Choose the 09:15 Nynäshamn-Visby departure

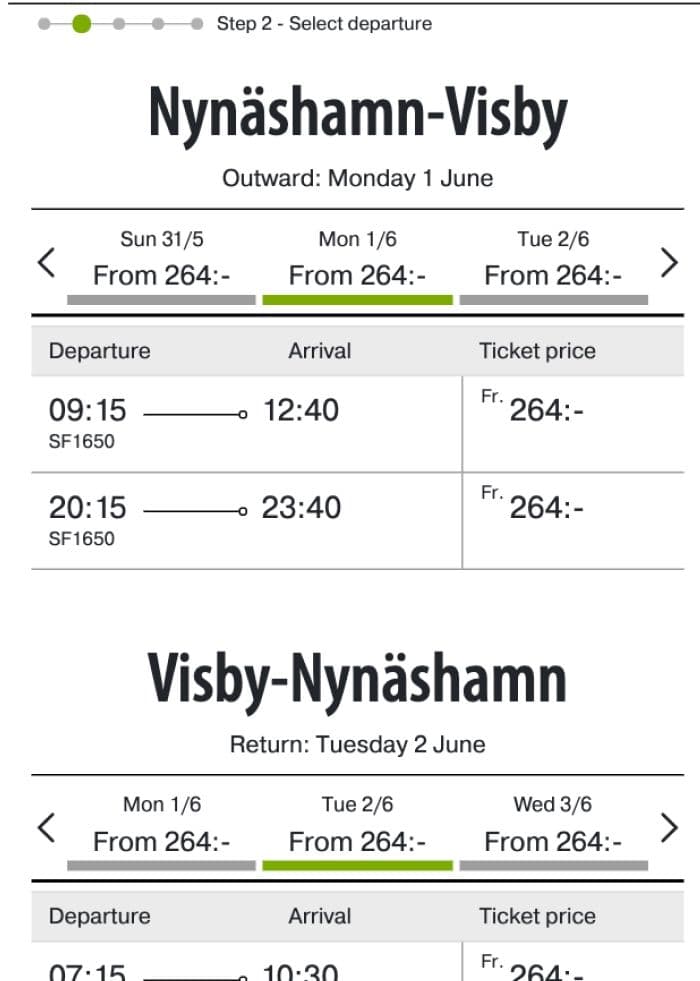(246, 423)
